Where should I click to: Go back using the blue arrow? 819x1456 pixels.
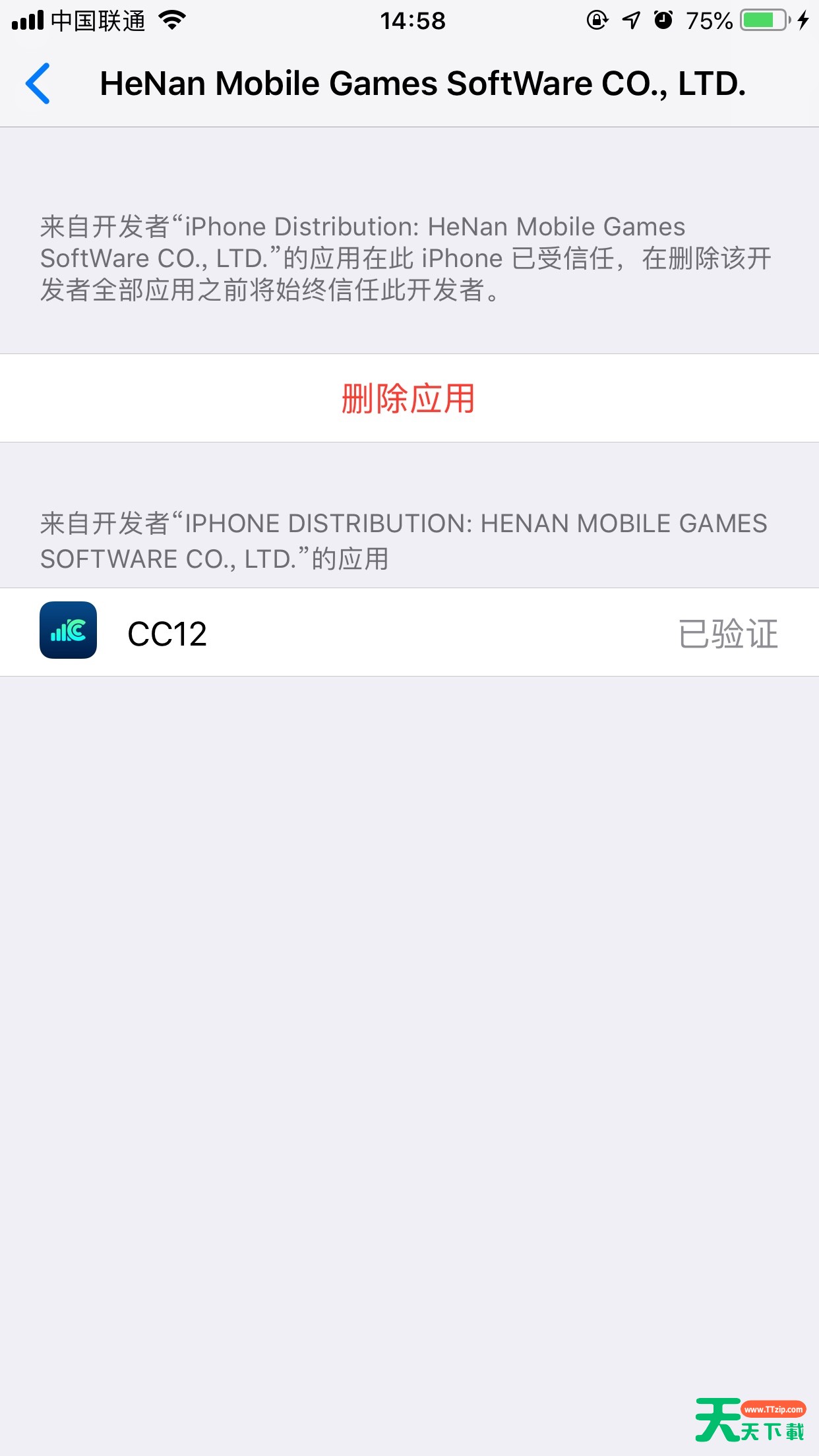click(38, 84)
